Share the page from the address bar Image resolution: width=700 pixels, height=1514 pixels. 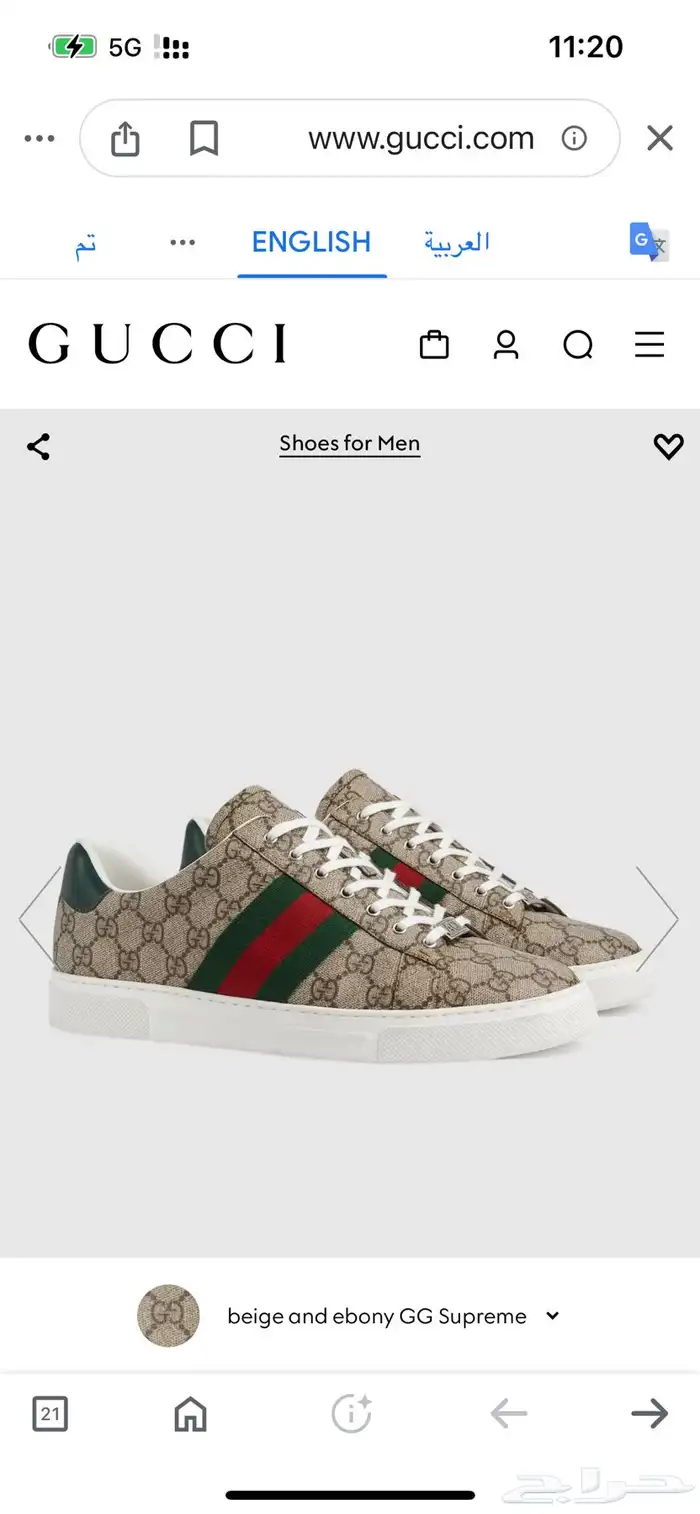tap(125, 138)
